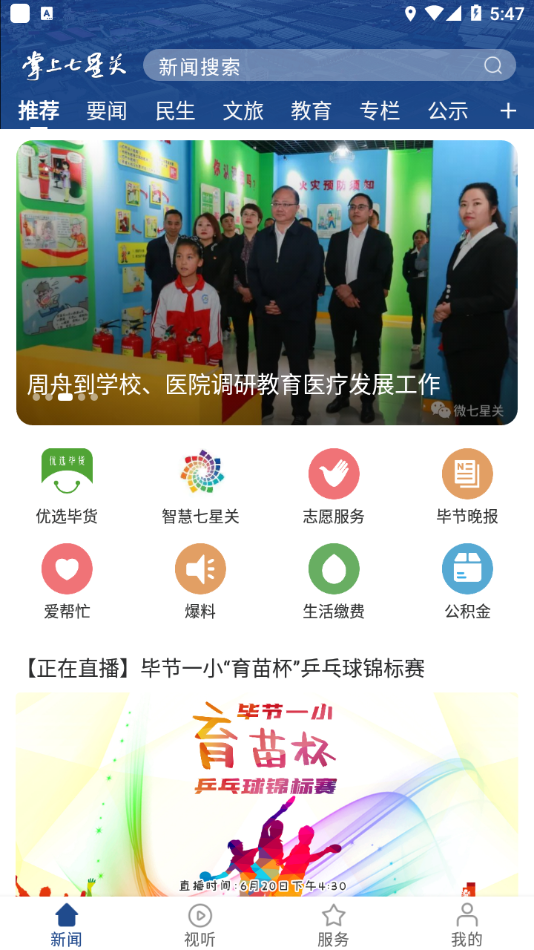Image resolution: width=534 pixels, height=950 pixels.
Task: Open 志愿服务
Action: (334, 487)
